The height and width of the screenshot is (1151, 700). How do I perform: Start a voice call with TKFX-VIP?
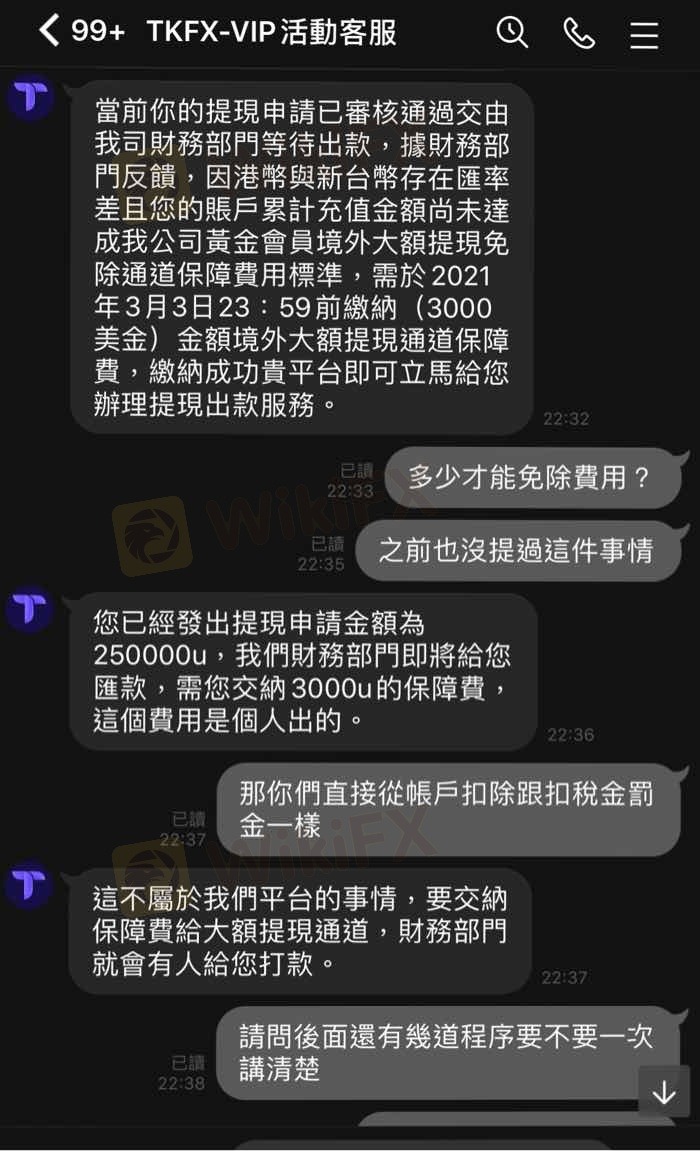pos(578,33)
